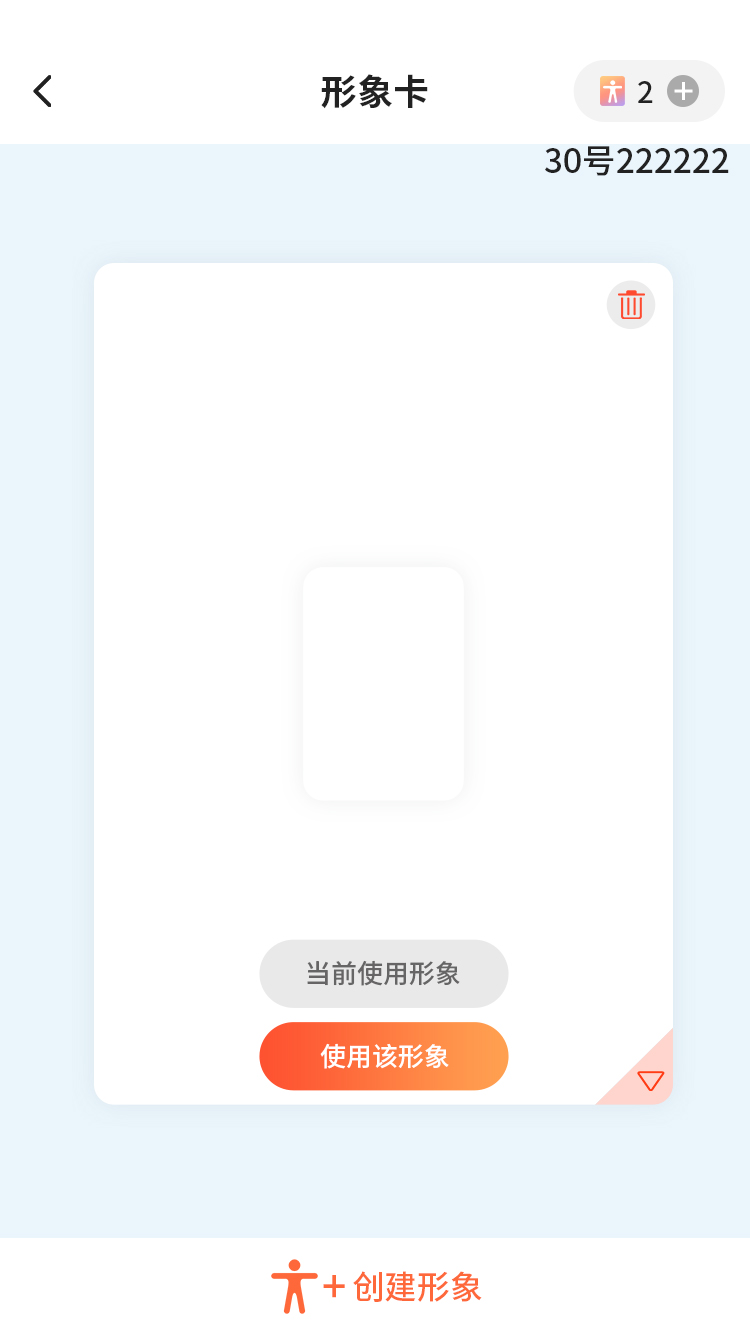The image size is (750, 1334).
Task: Open the avatar preview thumbnail
Action: tap(383, 684)
